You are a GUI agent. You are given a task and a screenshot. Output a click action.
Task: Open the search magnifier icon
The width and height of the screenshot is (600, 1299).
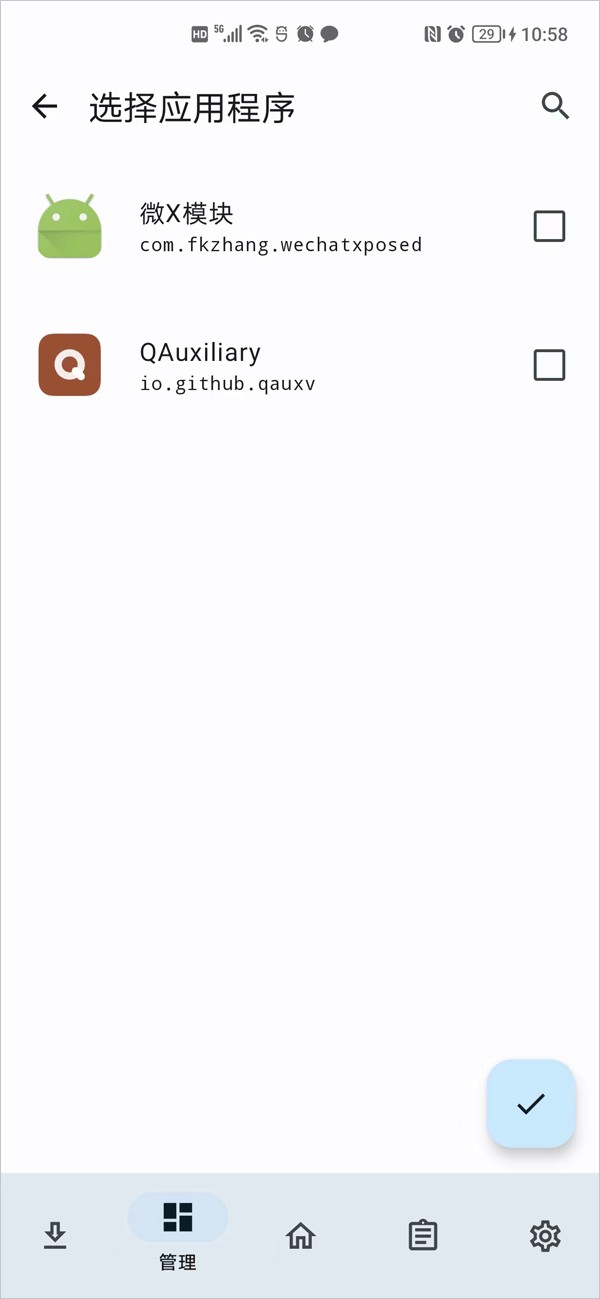coord(555,106)
